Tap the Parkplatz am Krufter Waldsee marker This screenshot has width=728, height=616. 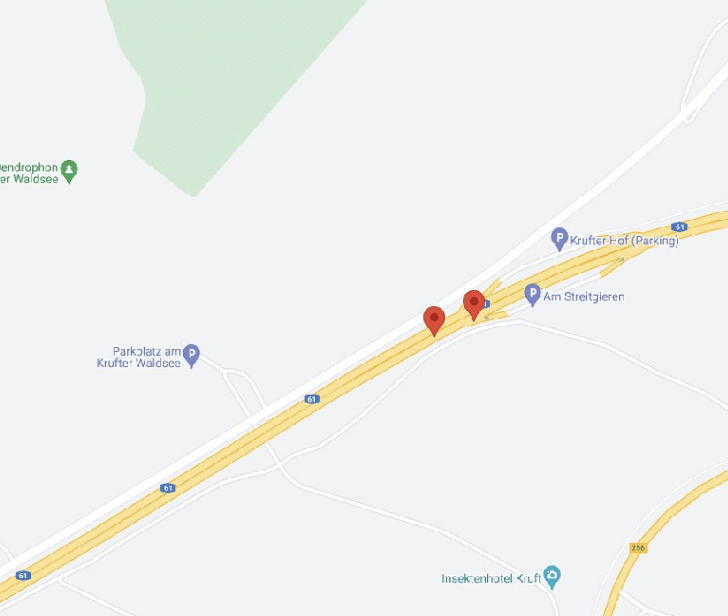(x=192, y=354)
